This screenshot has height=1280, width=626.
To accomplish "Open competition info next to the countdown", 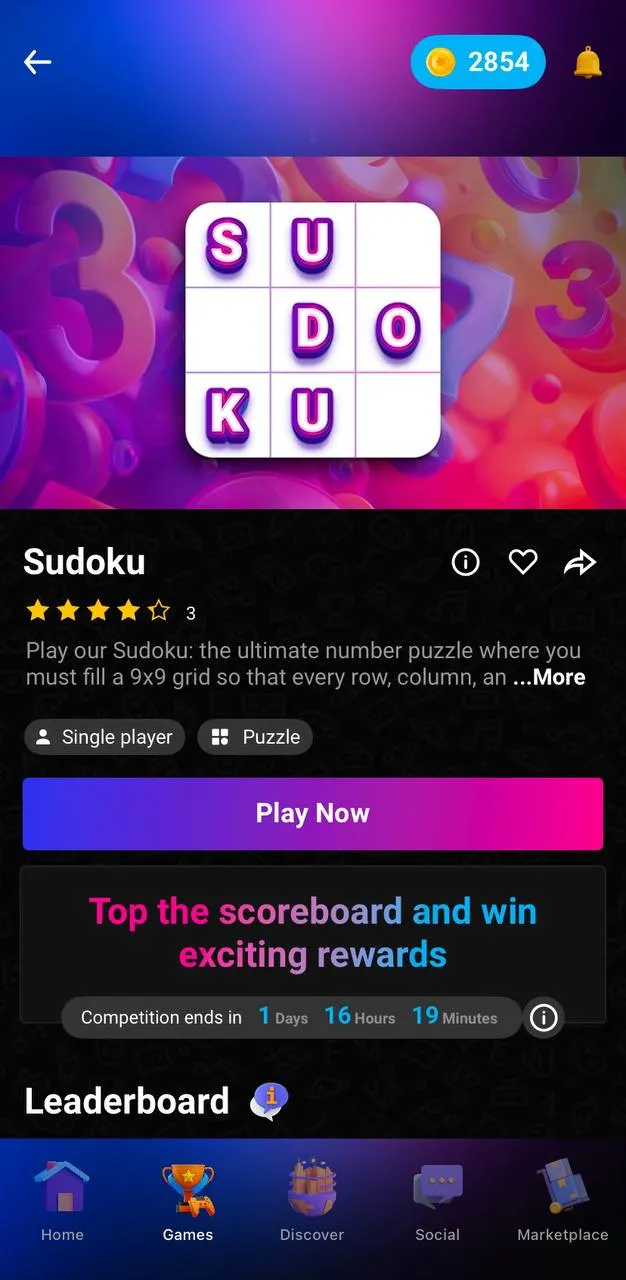I will point(543,1018).
